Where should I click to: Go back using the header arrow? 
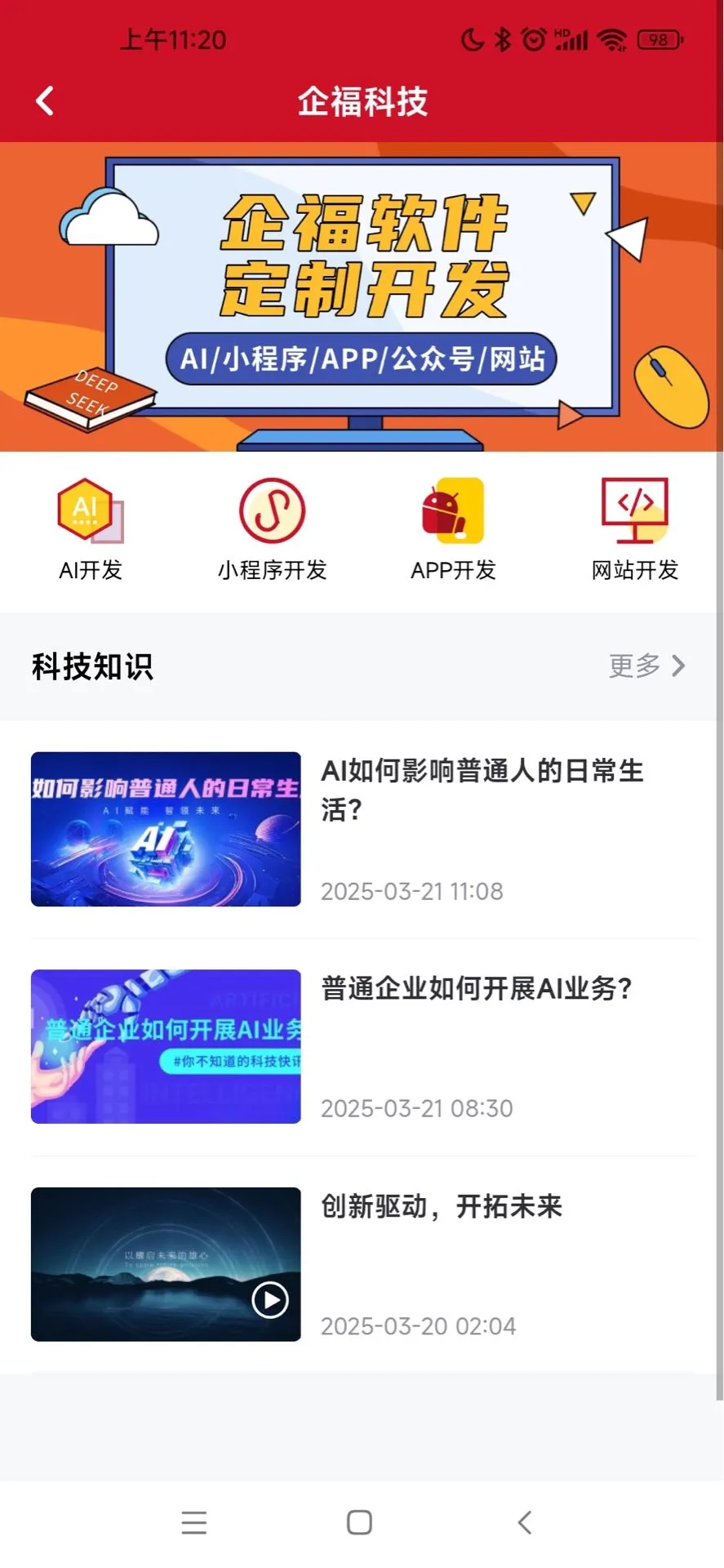(x=46, y=101)
